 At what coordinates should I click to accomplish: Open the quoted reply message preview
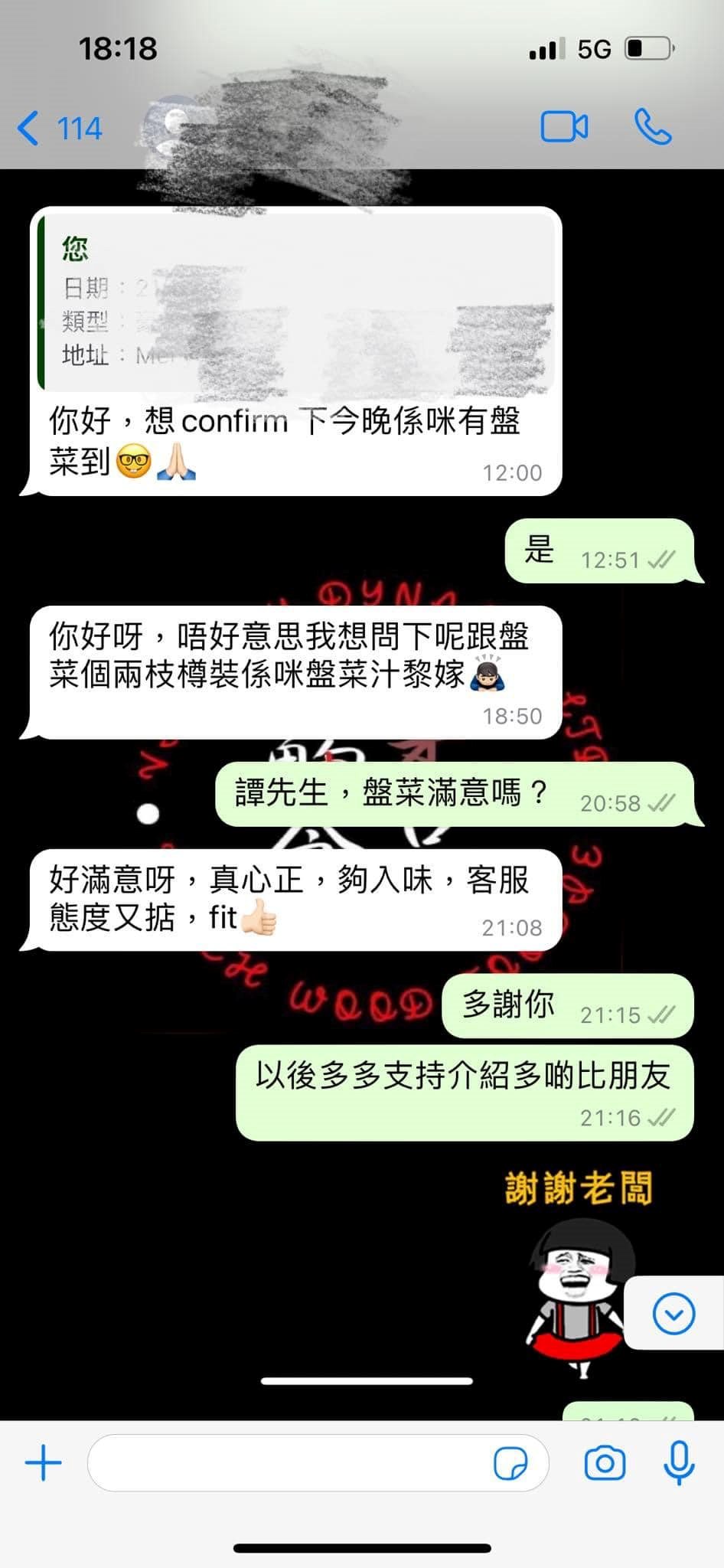point(296,303)
